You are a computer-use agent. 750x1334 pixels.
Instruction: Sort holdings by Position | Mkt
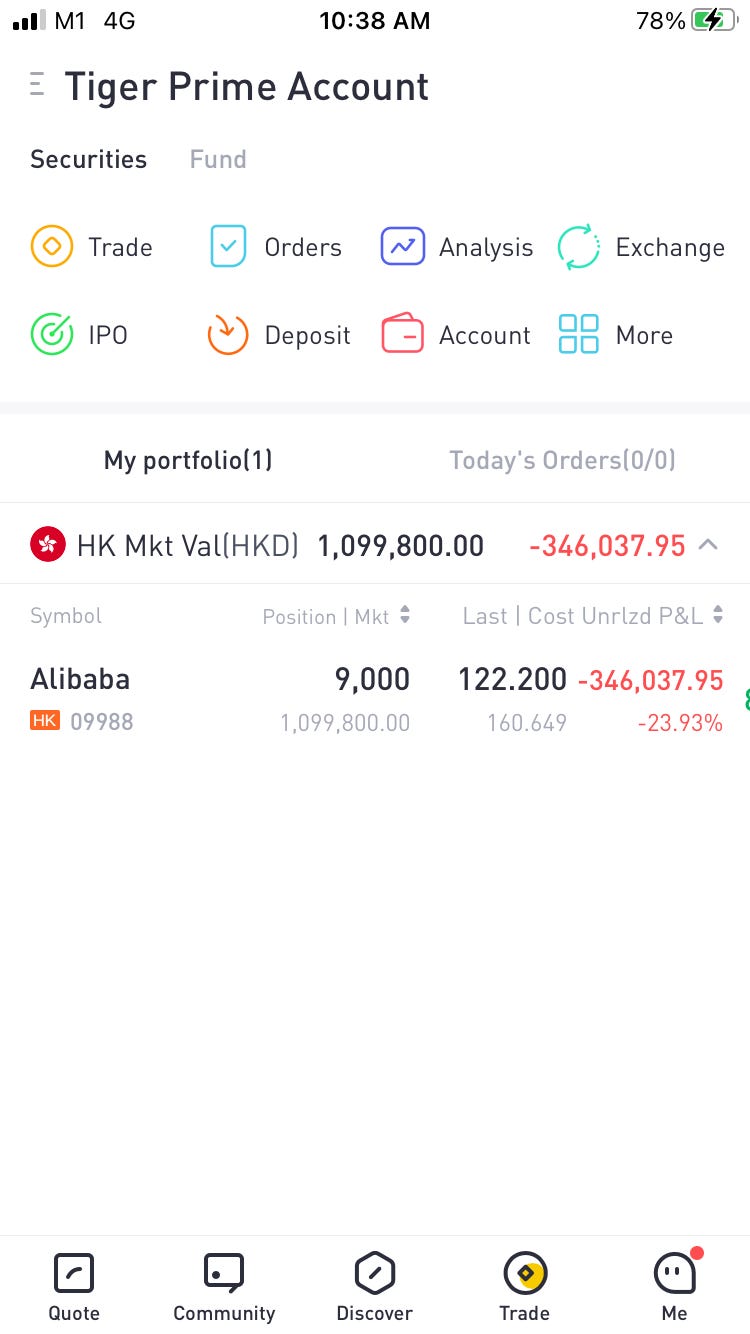click(x=336, y=616)
